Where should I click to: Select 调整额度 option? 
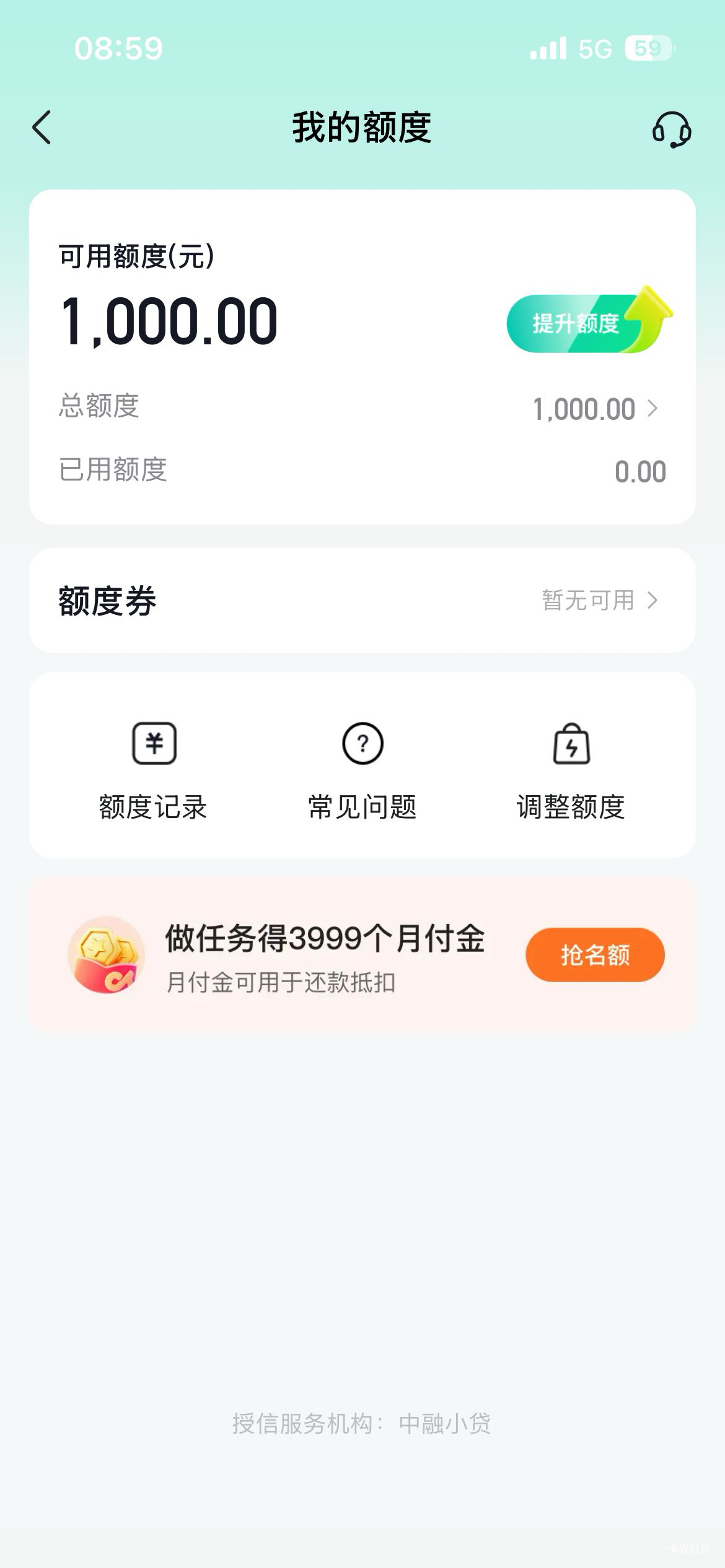coord(571,769)
